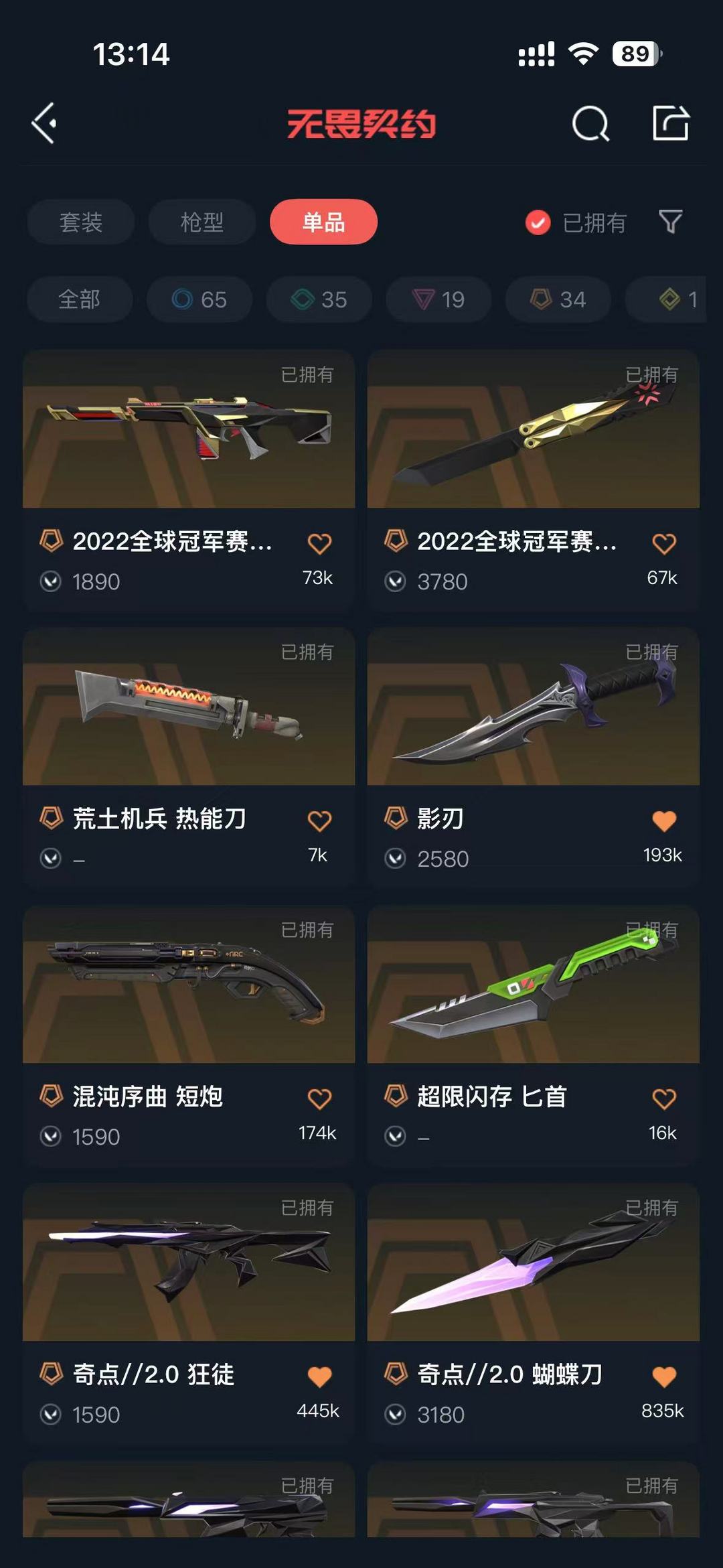
Task: Open the 2022全球冠军赛 card priced 1890
Action: tap(189, 480)
